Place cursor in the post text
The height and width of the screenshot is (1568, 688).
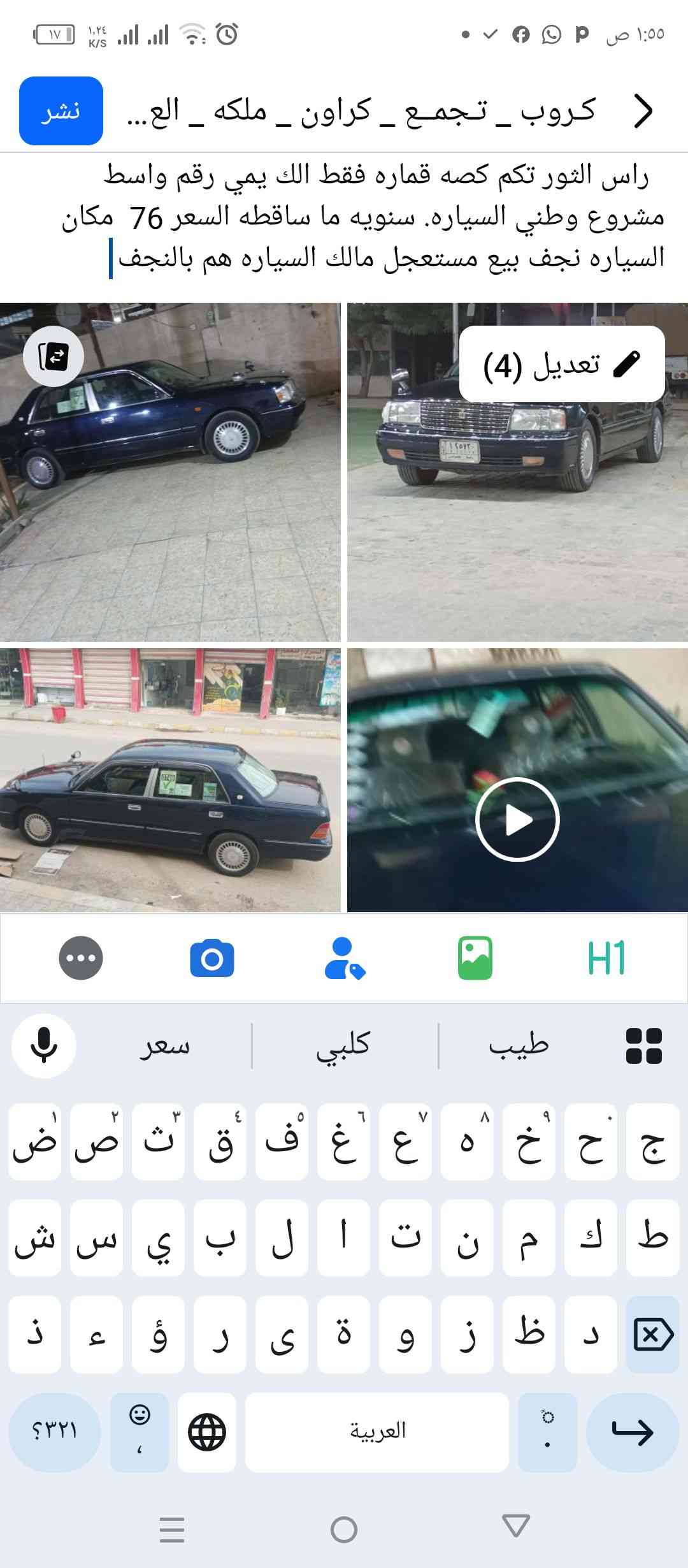coord(382,217)
